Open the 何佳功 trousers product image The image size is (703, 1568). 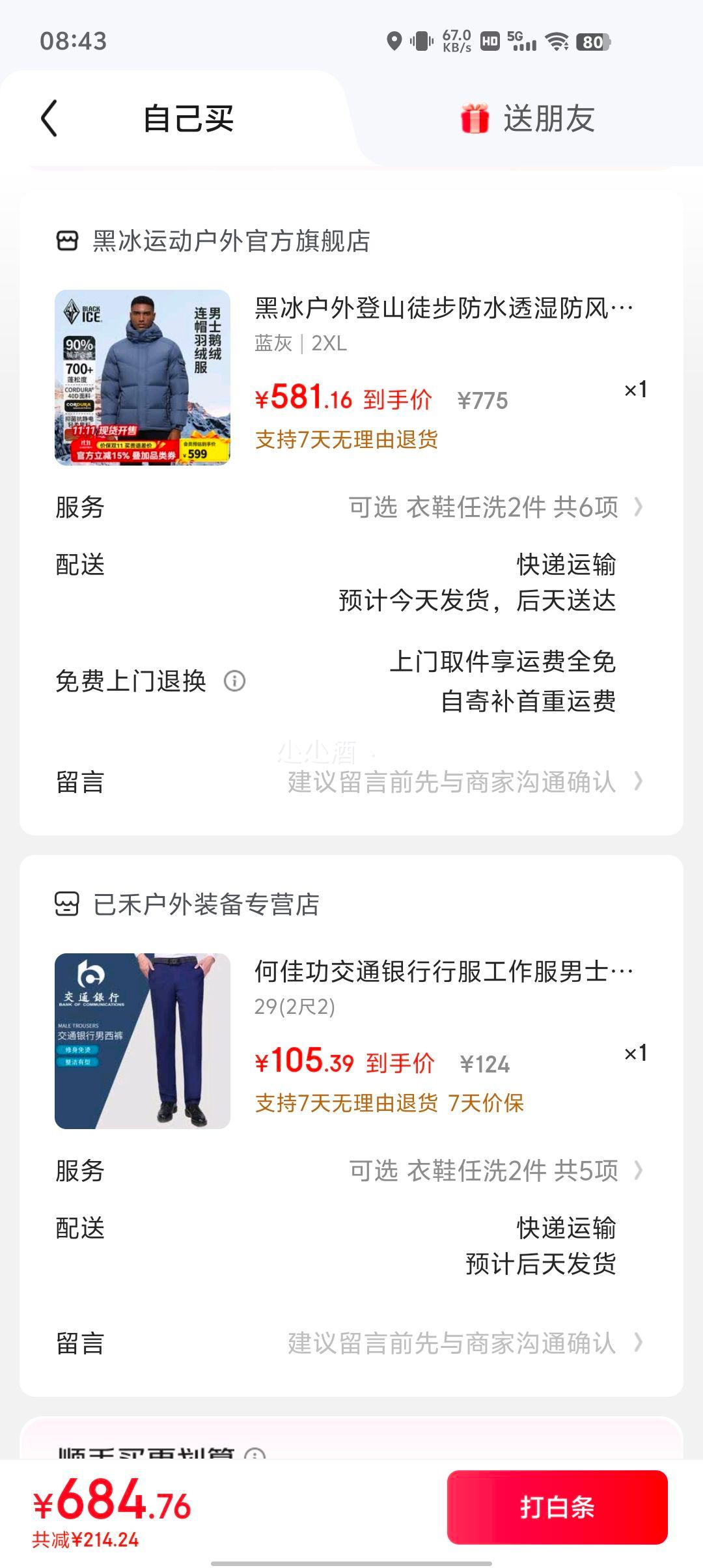coord(143,1041)
